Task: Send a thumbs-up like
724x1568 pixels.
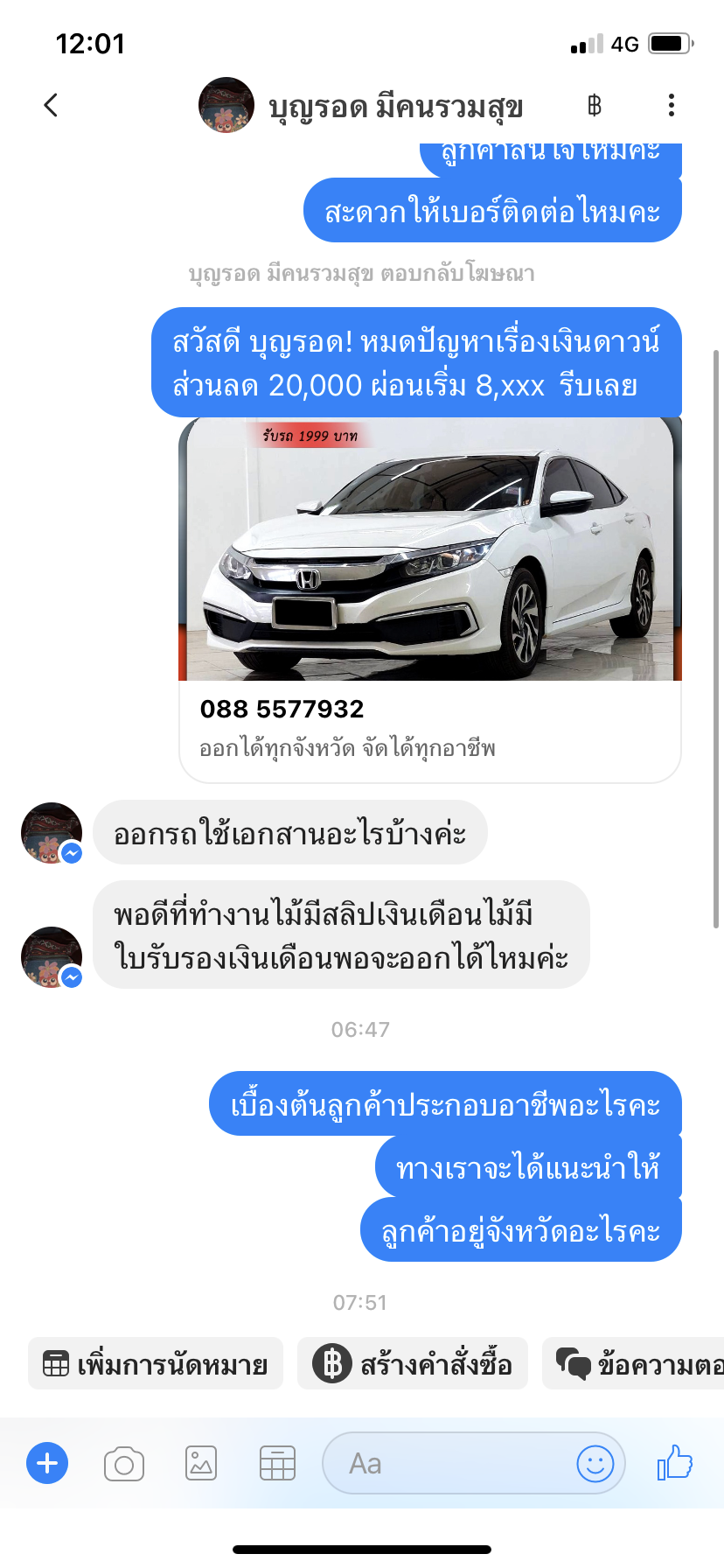Action: point(674,1462)
